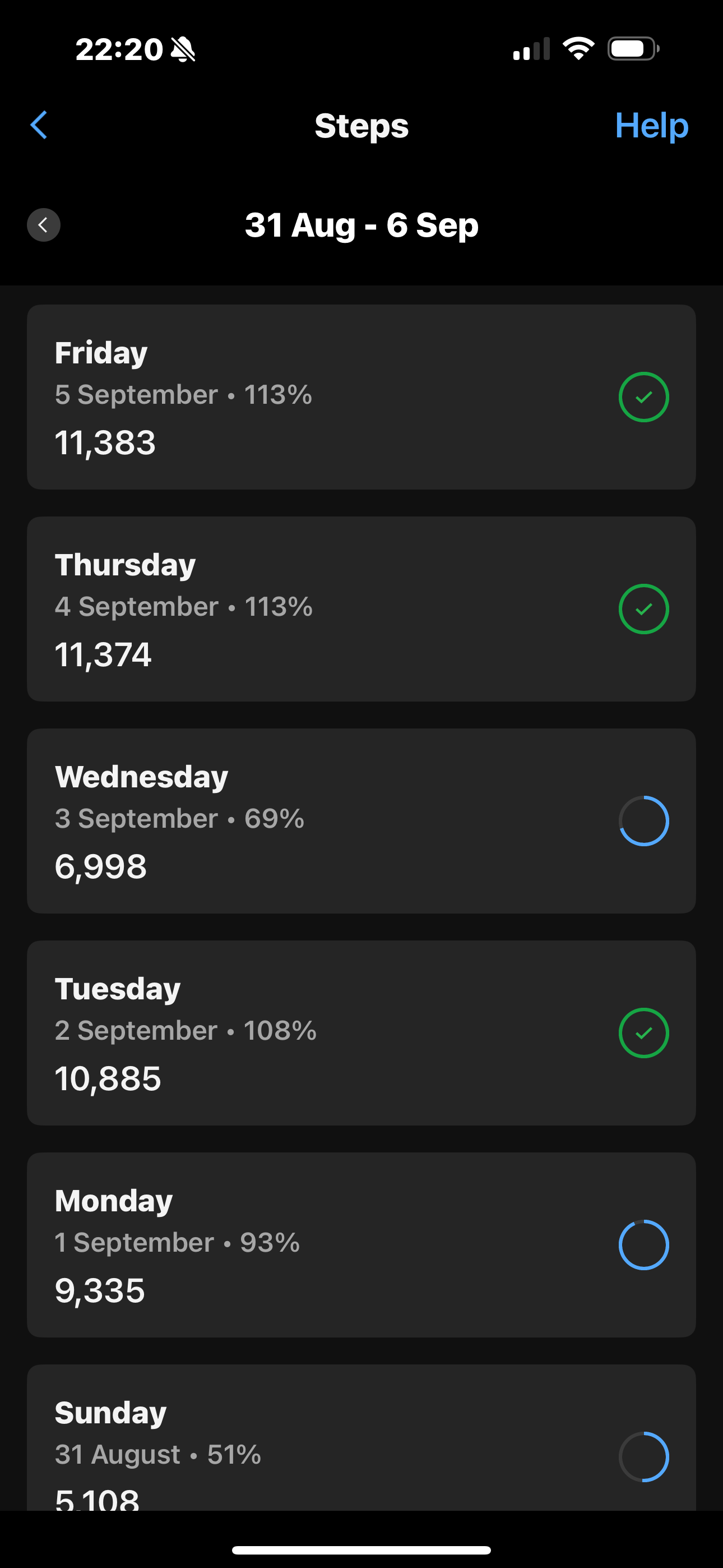Open the Help link
The width and height of the screenshot is (723, 1568).
pyautogui.click(x=651, y=126)
